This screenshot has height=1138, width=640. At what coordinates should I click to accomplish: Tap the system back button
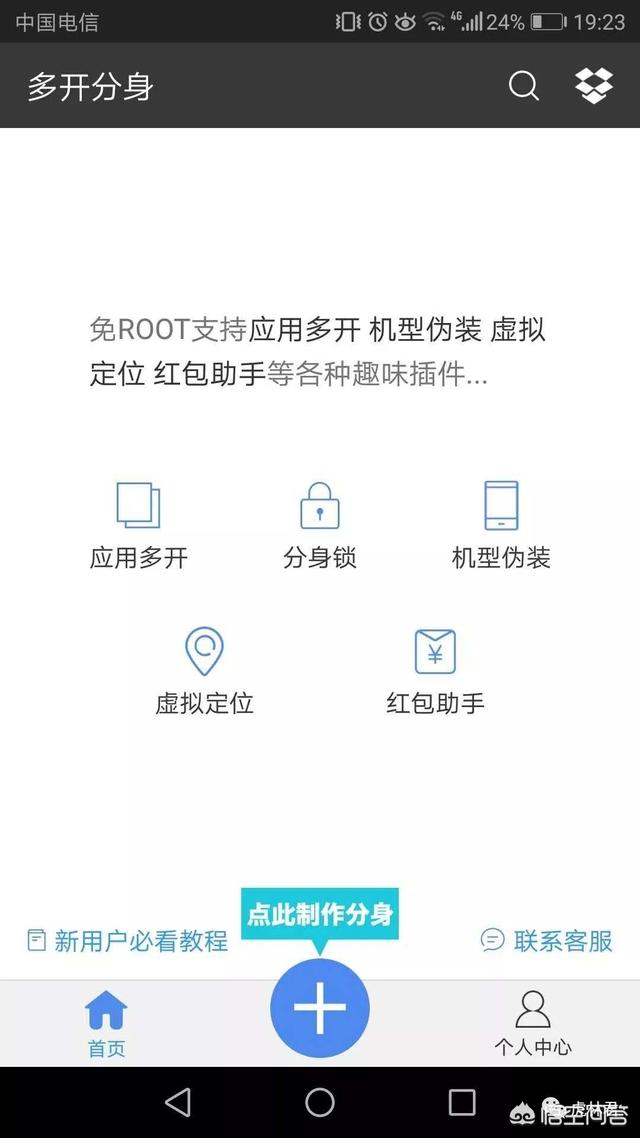178,1102
